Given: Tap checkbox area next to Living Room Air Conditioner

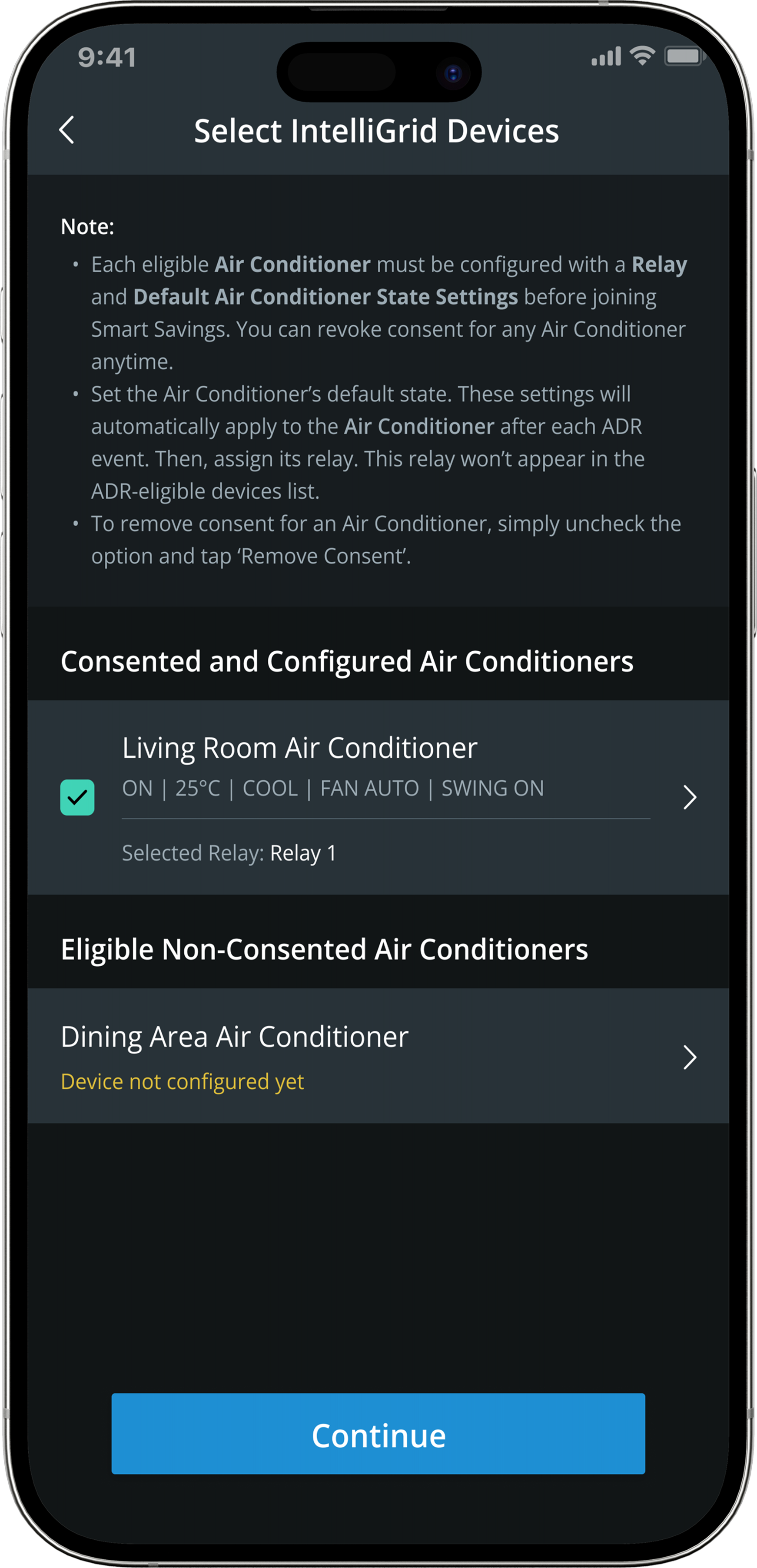Looking at the screenshot, I should 77,797.
